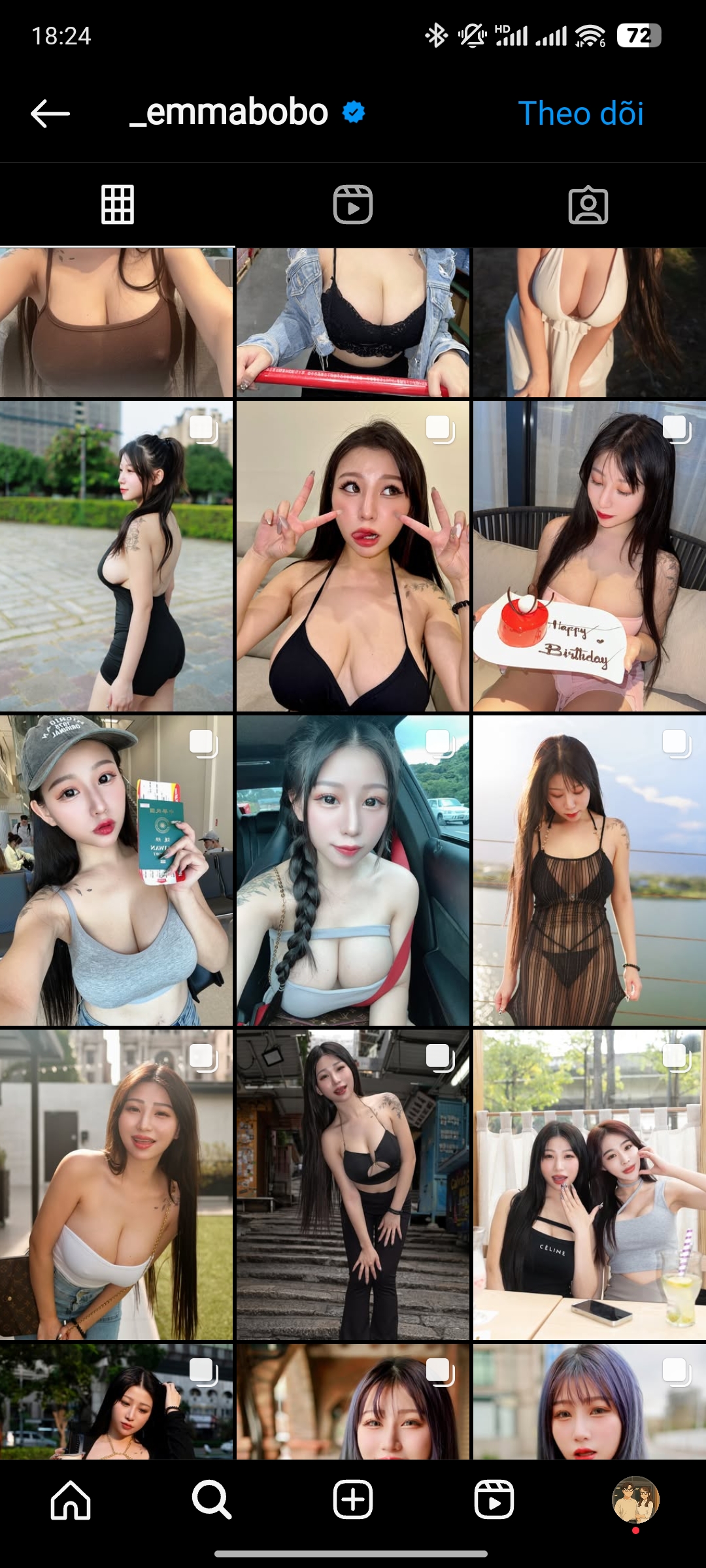Switch to the tagged photos tab
Viewport: 706px width, 1568px height.
point(588,204)
